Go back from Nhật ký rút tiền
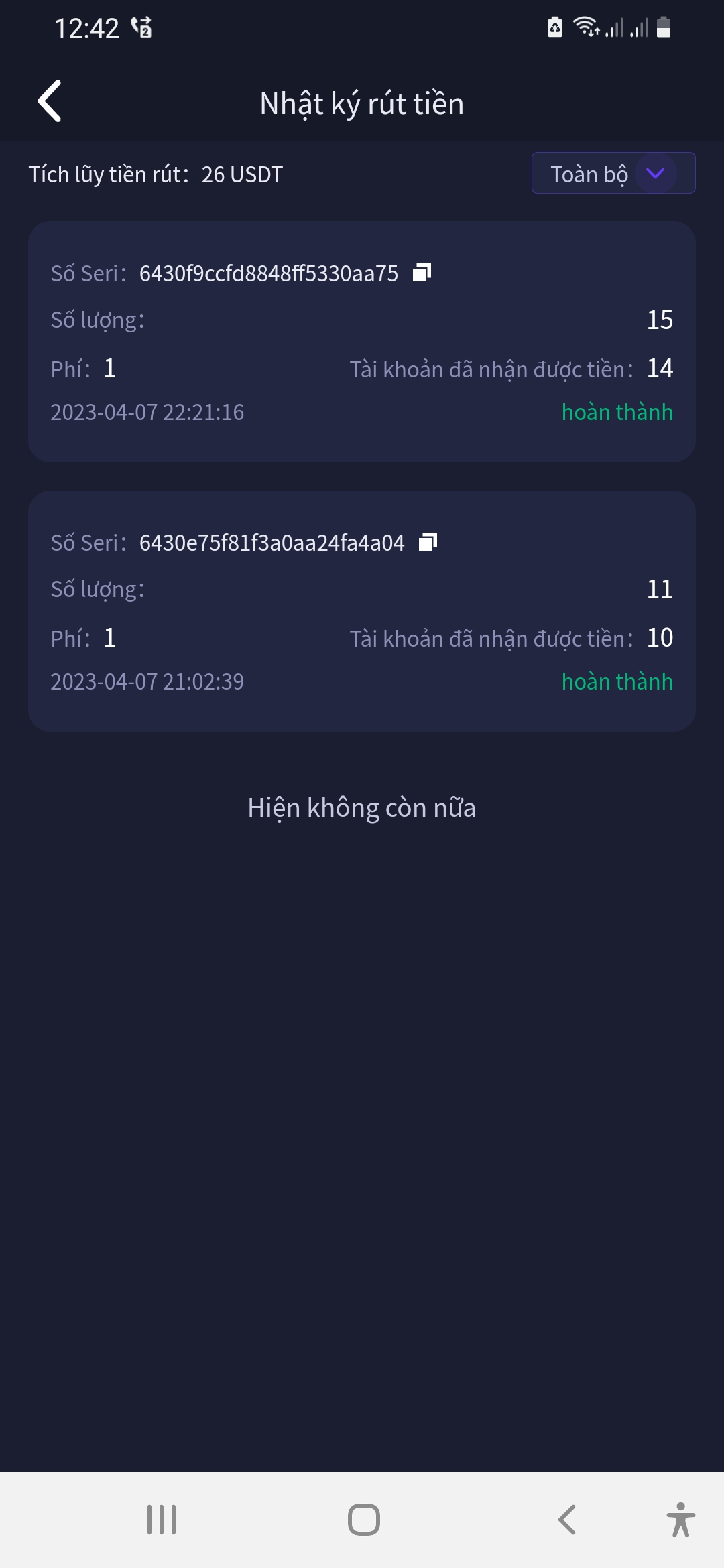 pos(50,102)
